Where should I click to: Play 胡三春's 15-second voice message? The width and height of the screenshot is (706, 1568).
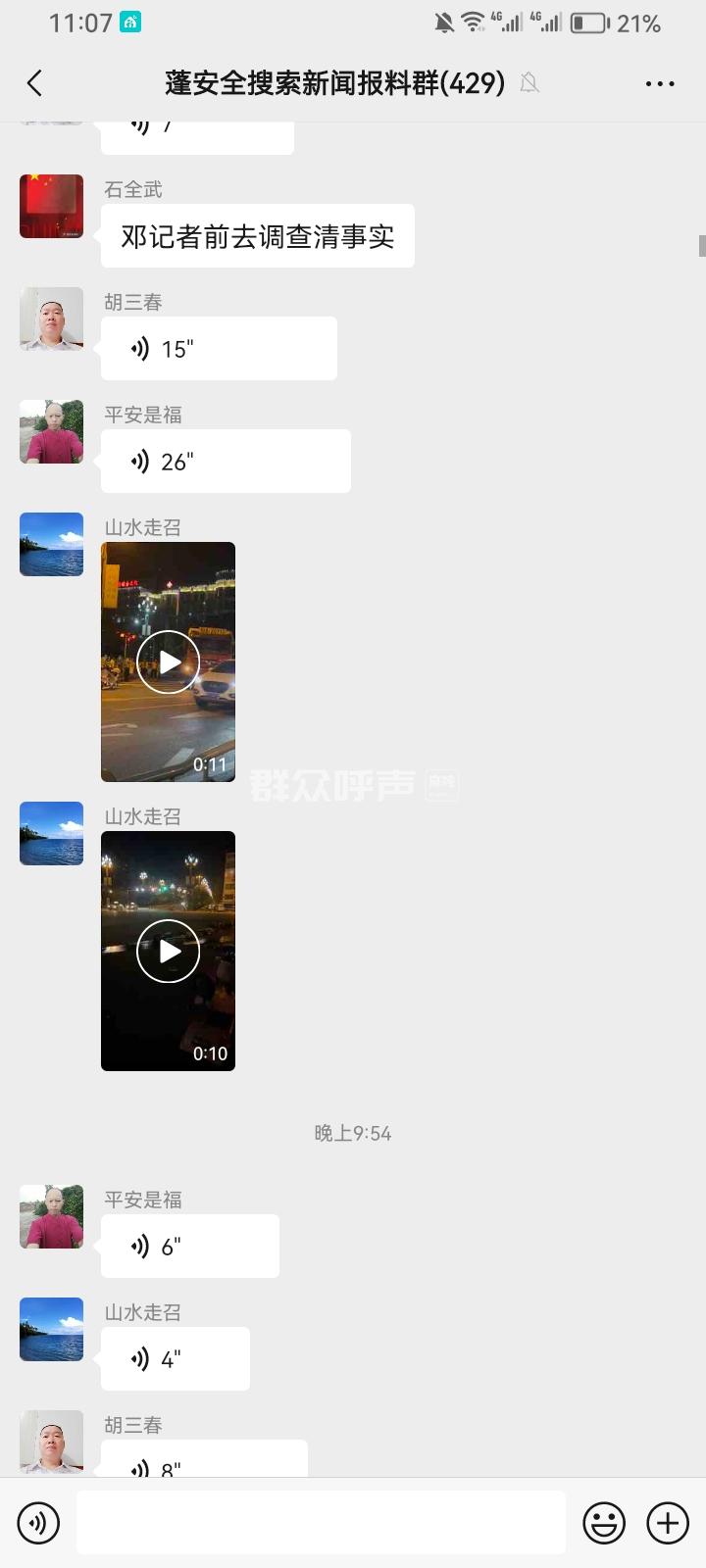218,349
